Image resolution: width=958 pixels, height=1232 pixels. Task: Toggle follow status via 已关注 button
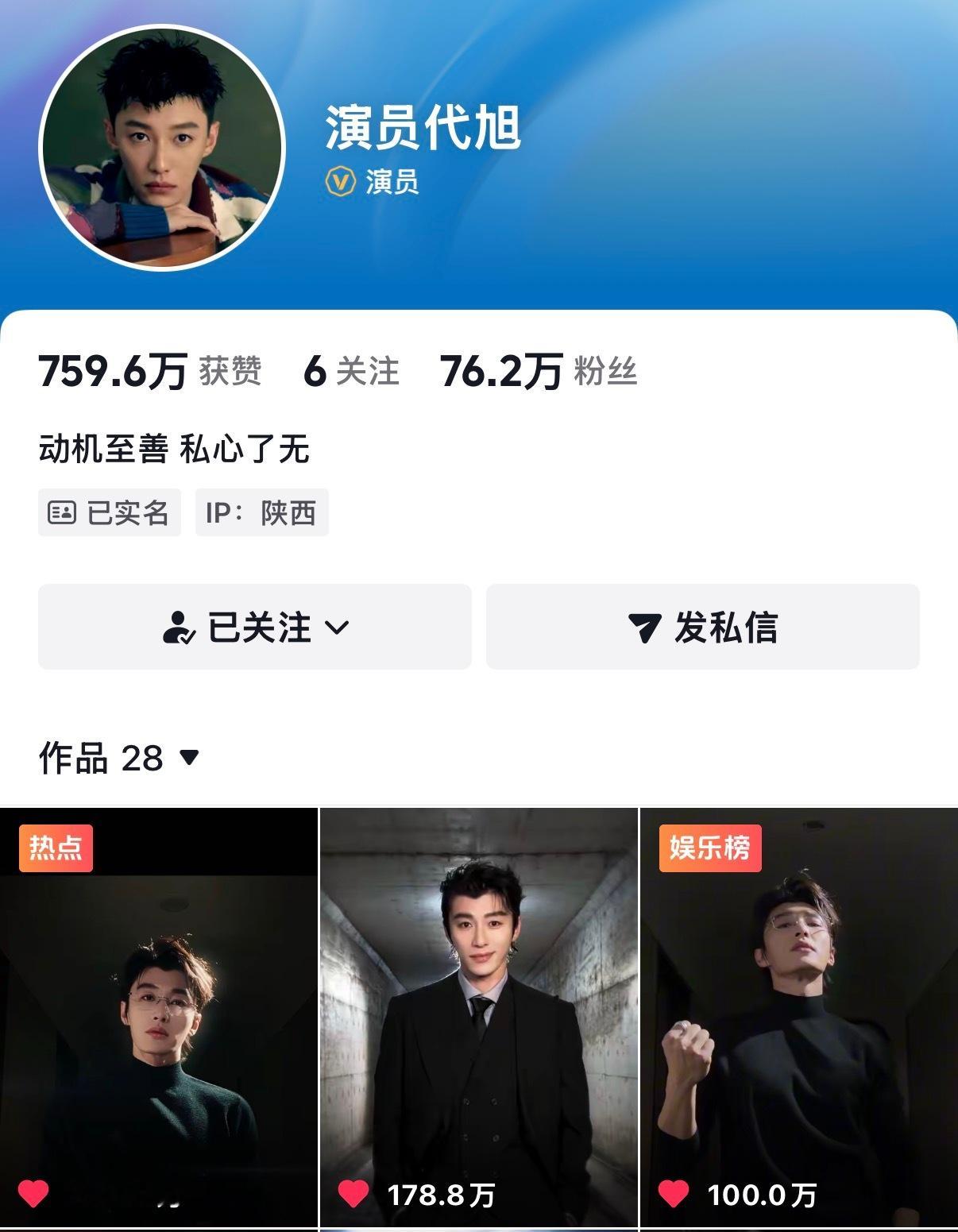coord(253,628)
